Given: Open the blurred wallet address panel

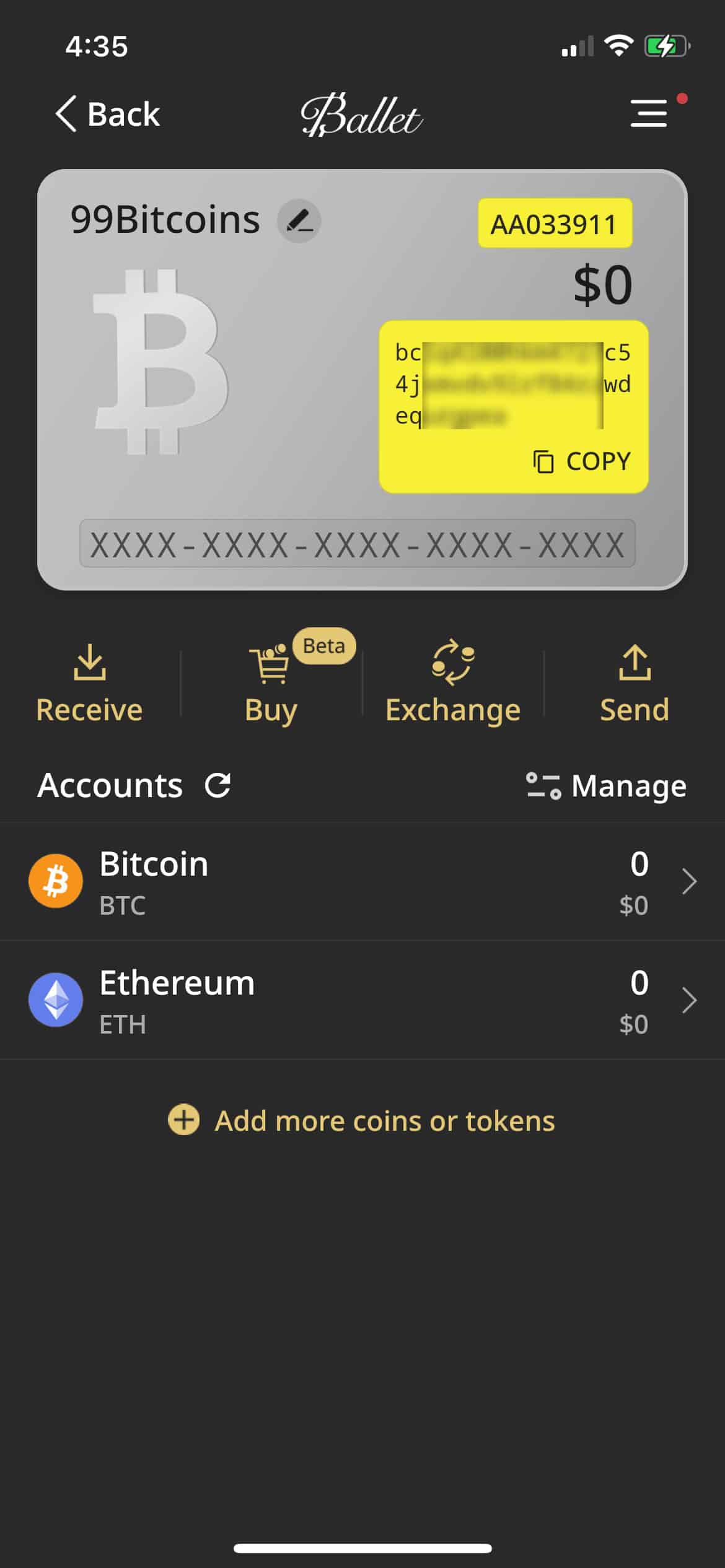Looking at the screenshot, I should [x=513, y=384].
